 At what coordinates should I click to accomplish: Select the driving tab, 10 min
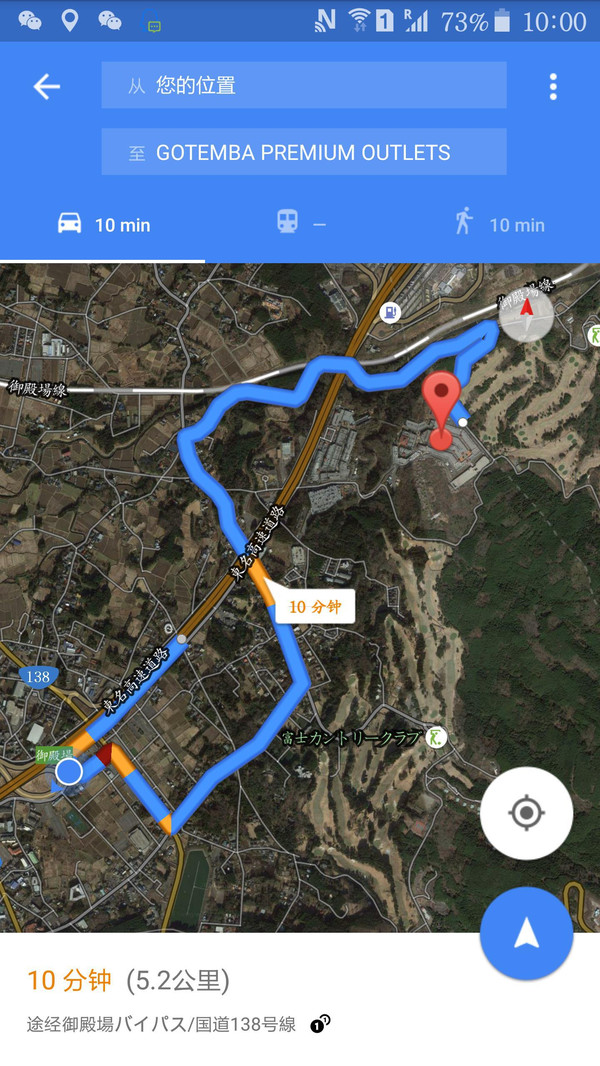103,224
